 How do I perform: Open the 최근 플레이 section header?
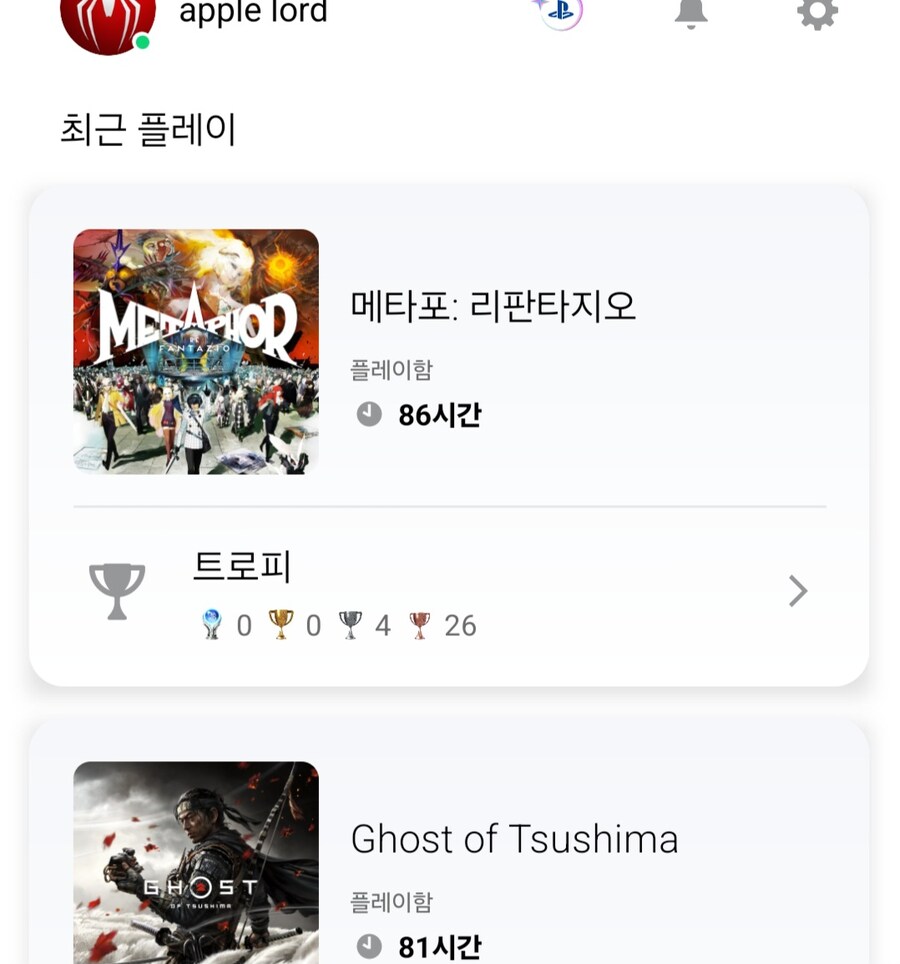click(146, 130)
